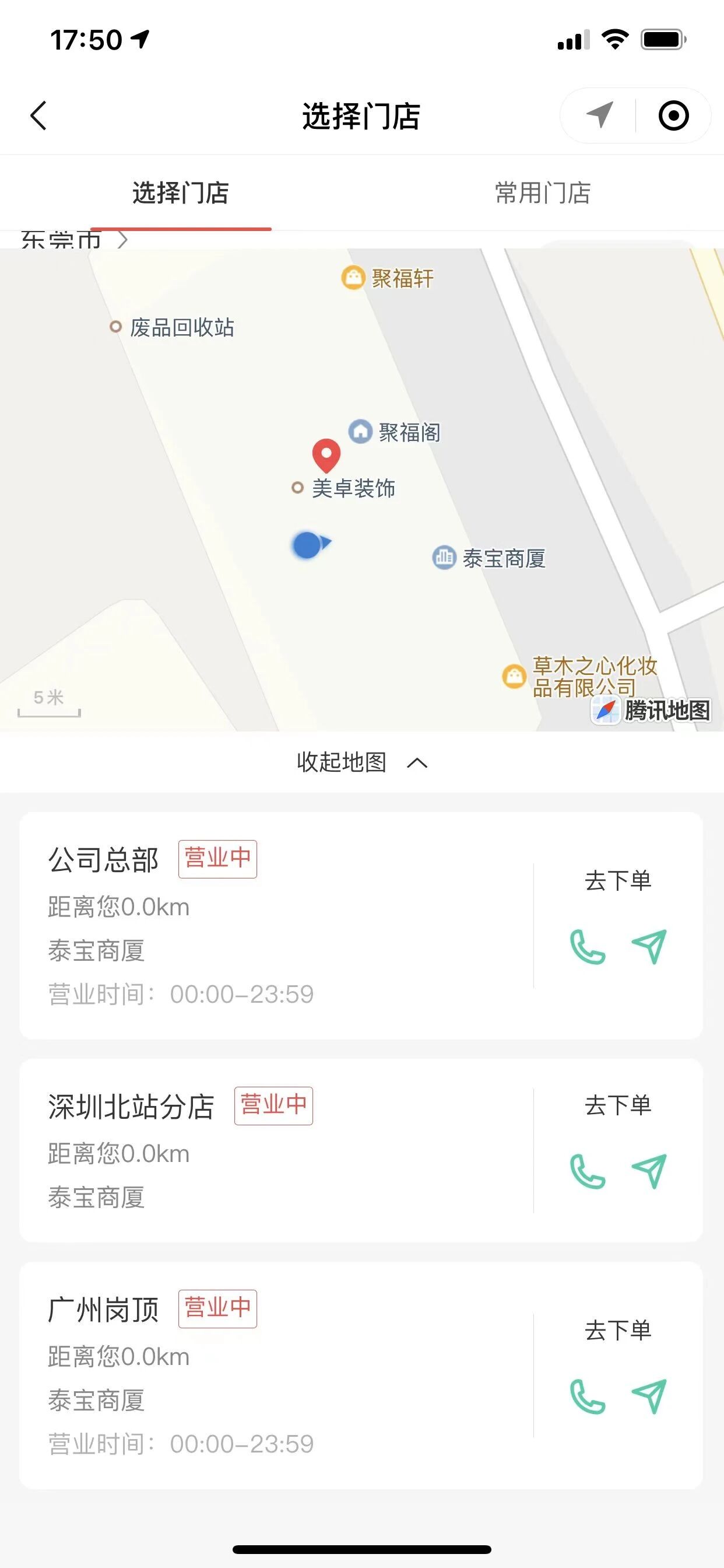The width and height of the screenshot is (724, 1568).
Task: Navigate to the 深圳北站分店 store
Action: point(649,1171)
